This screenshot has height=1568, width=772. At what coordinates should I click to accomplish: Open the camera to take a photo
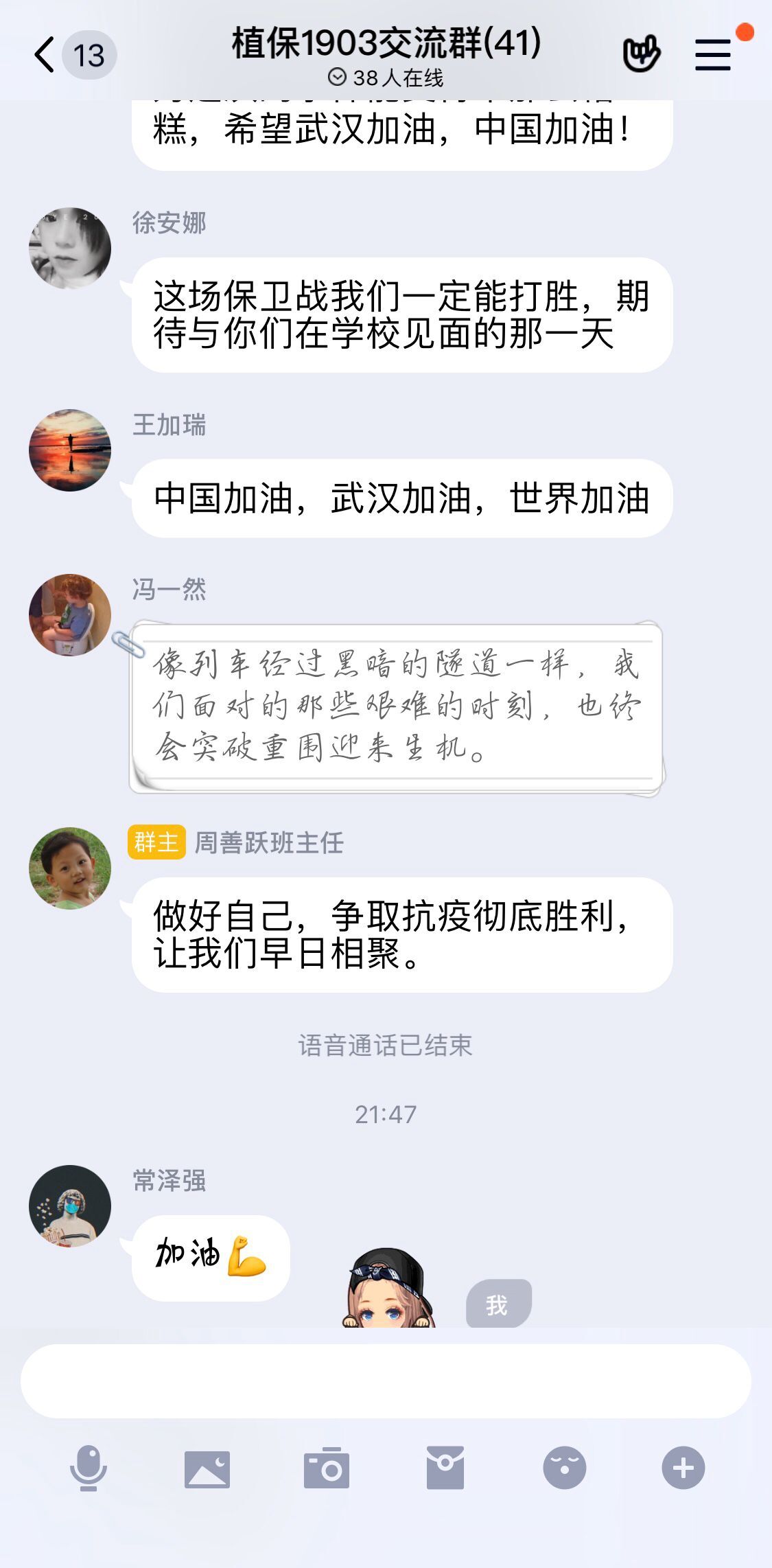click(327, 1468)
